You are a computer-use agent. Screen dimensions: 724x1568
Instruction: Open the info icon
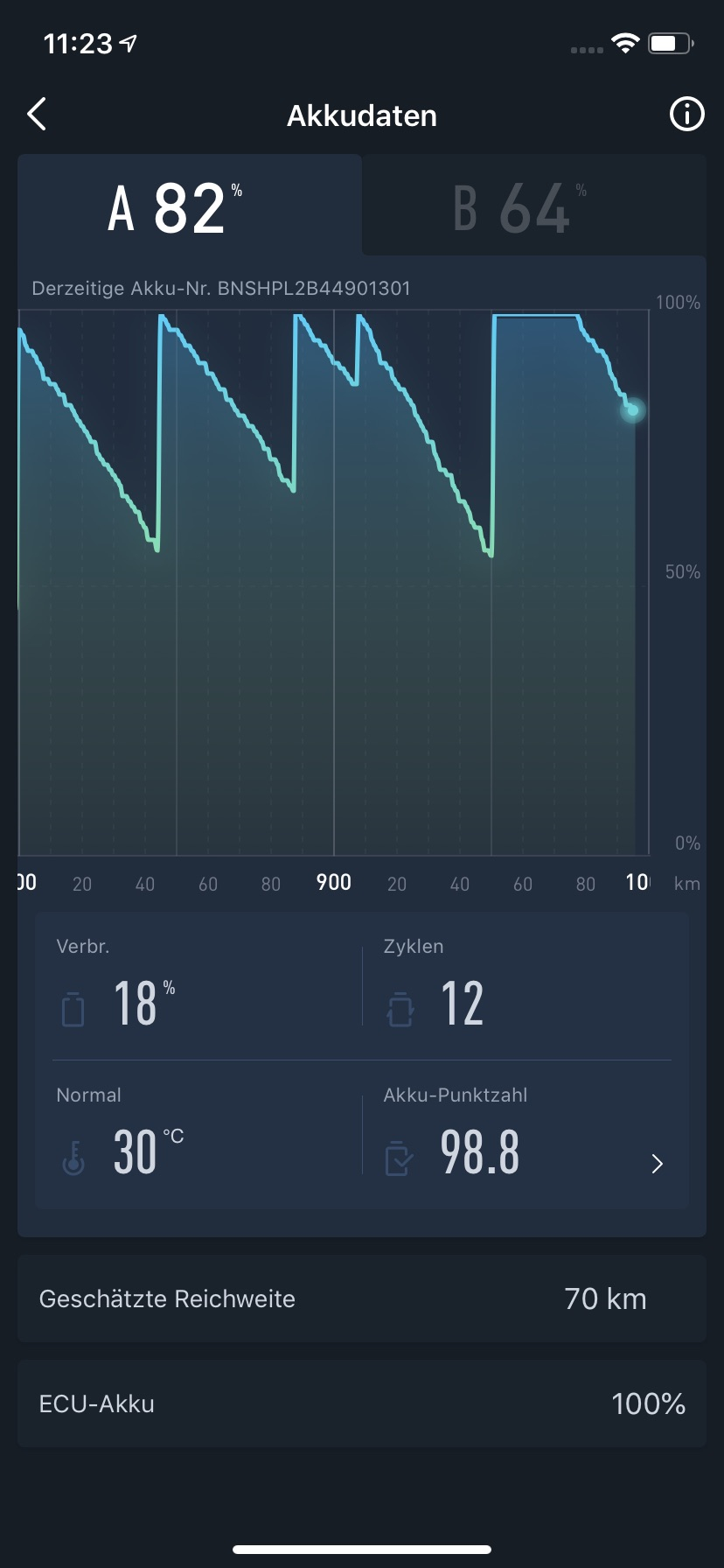[x=686, y=115]
